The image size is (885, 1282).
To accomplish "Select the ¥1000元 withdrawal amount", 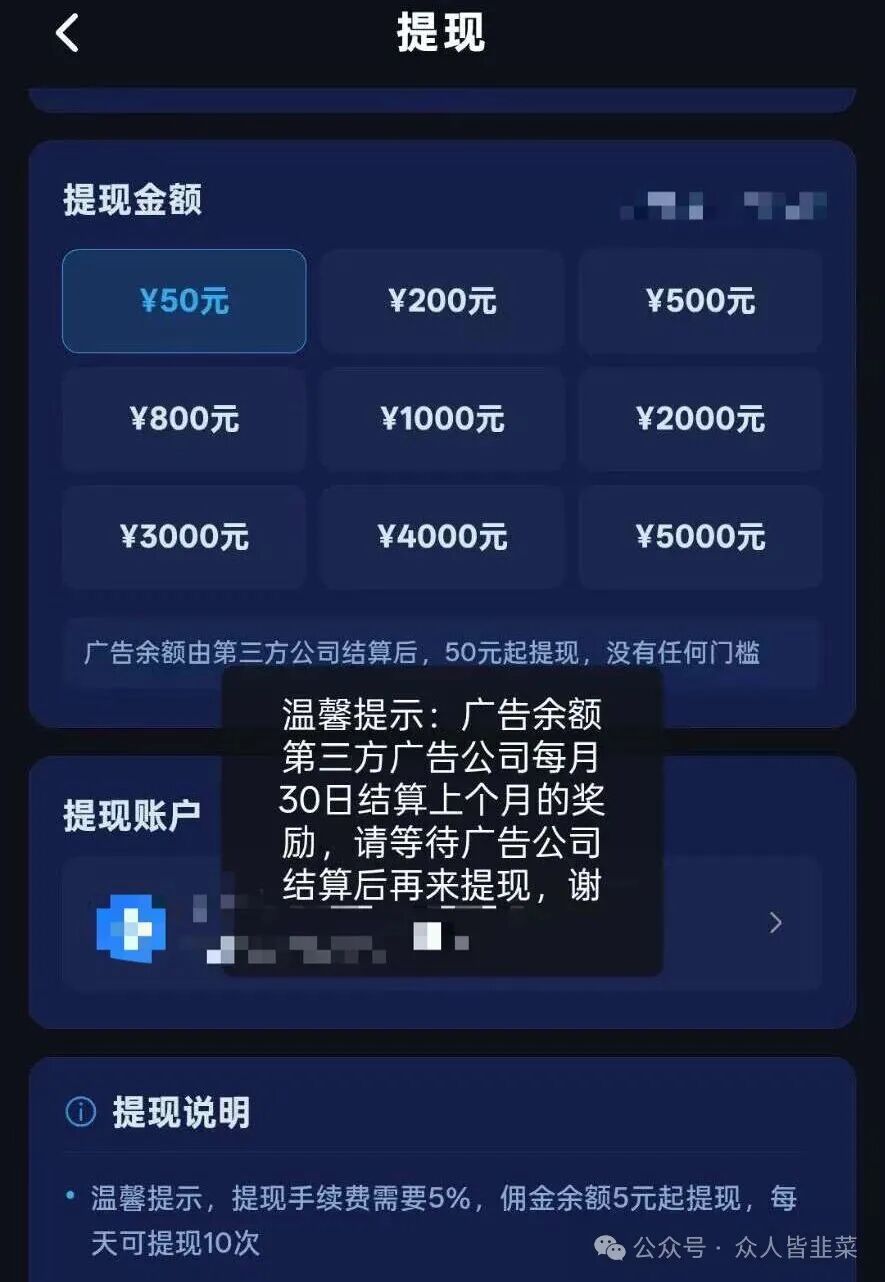I will [442, 419].
